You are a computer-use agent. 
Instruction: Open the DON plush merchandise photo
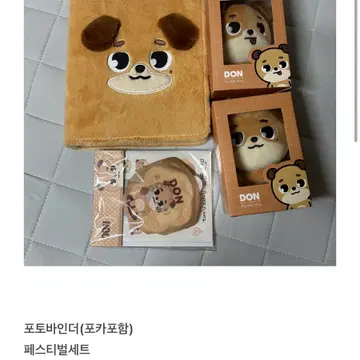pos(180,133)
